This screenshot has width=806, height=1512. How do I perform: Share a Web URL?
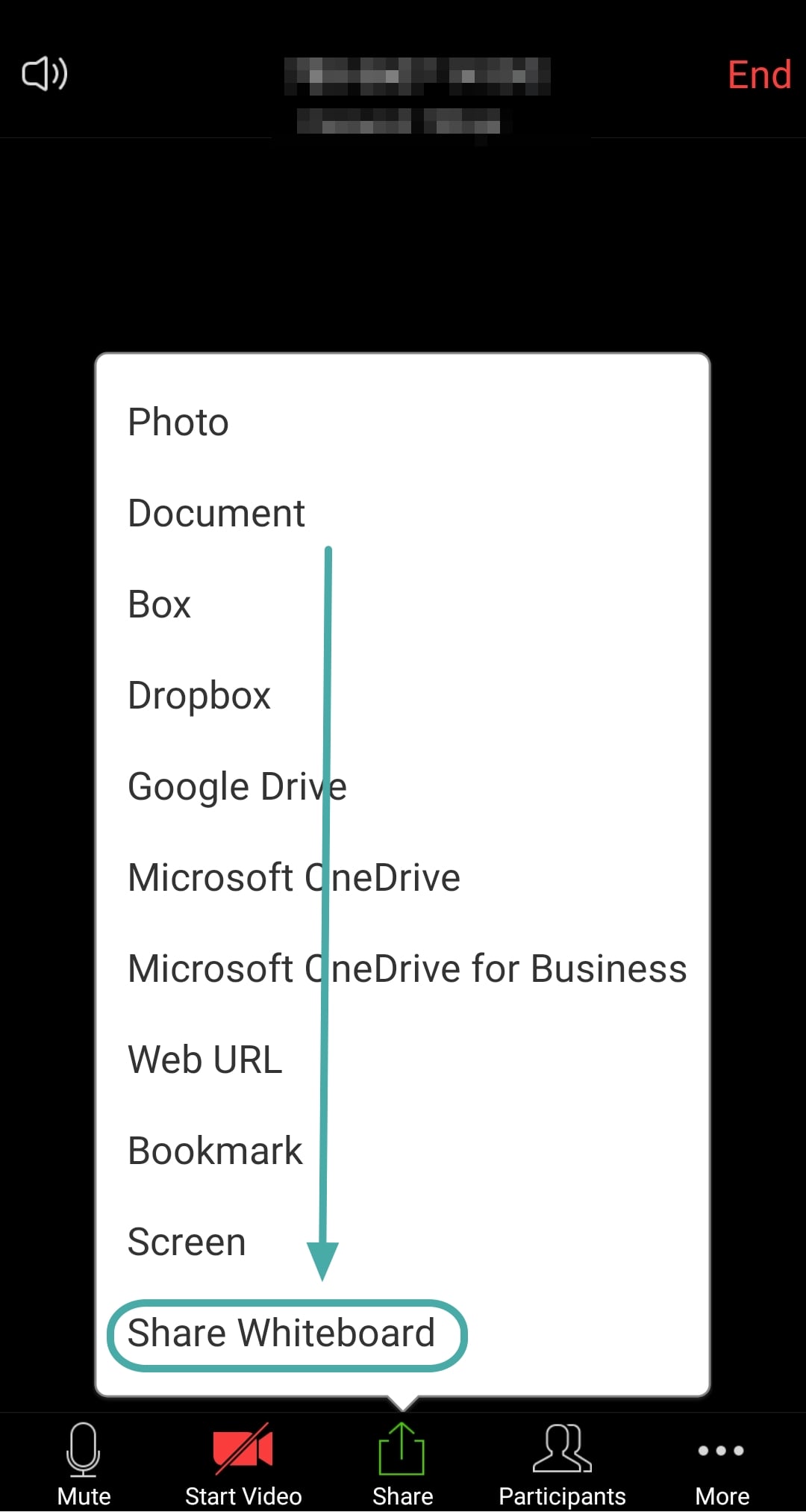pos(205,1060)
